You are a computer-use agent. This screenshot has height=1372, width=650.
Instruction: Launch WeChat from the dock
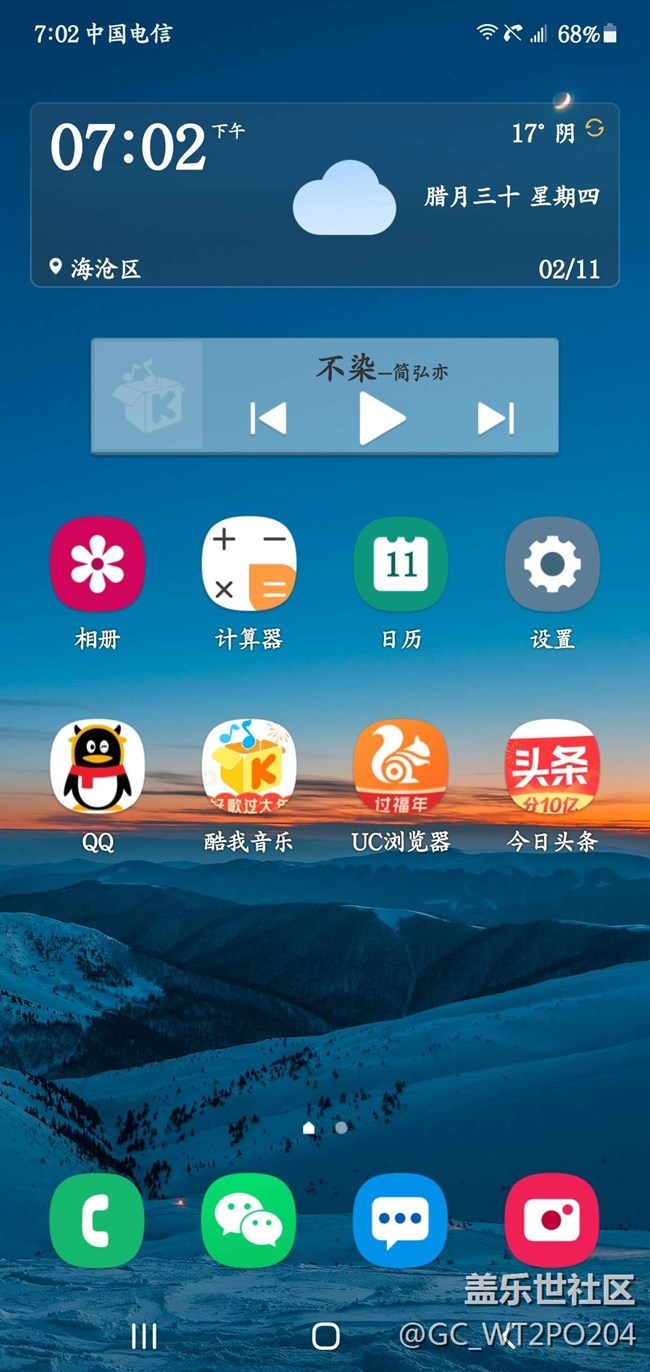click(249, 1220)
